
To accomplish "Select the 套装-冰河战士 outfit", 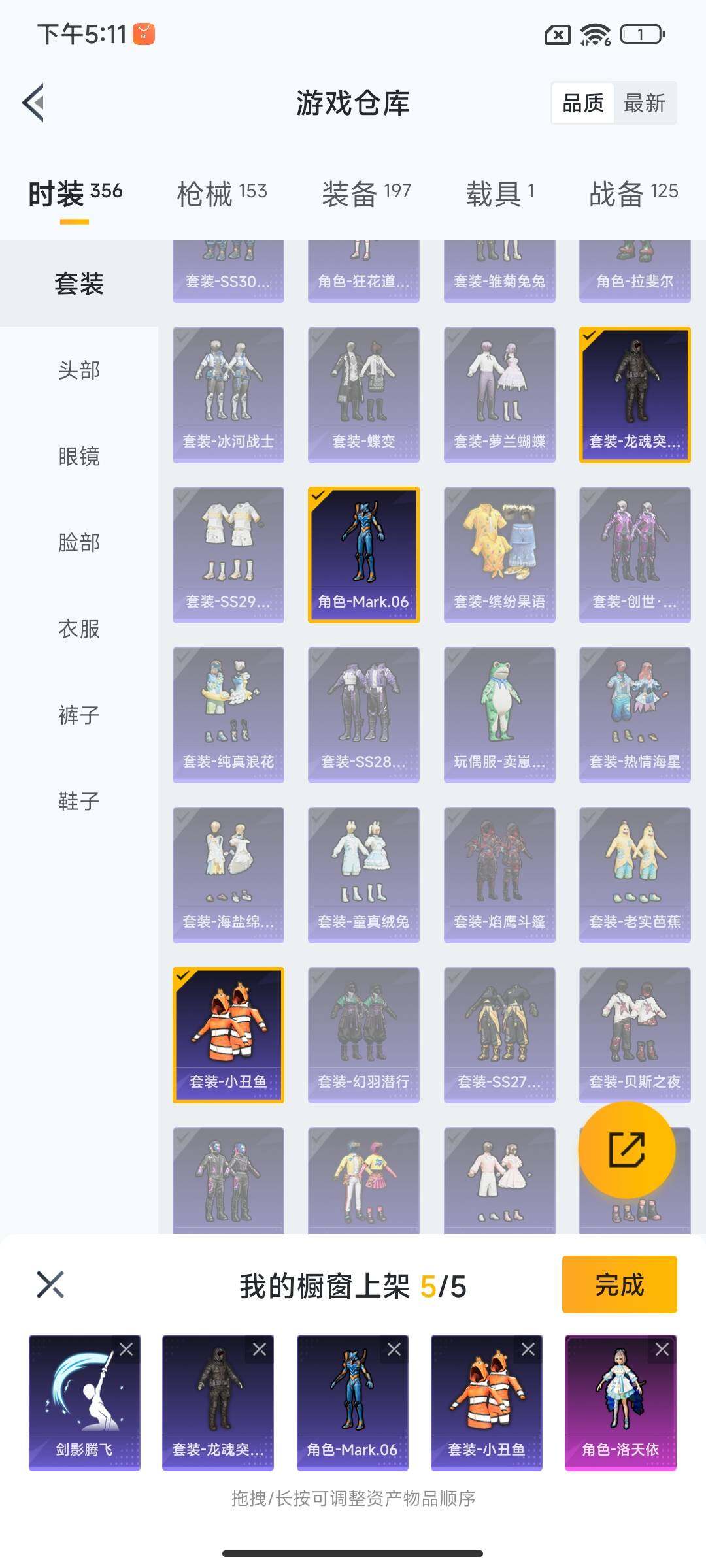I will tap(228, 394).
